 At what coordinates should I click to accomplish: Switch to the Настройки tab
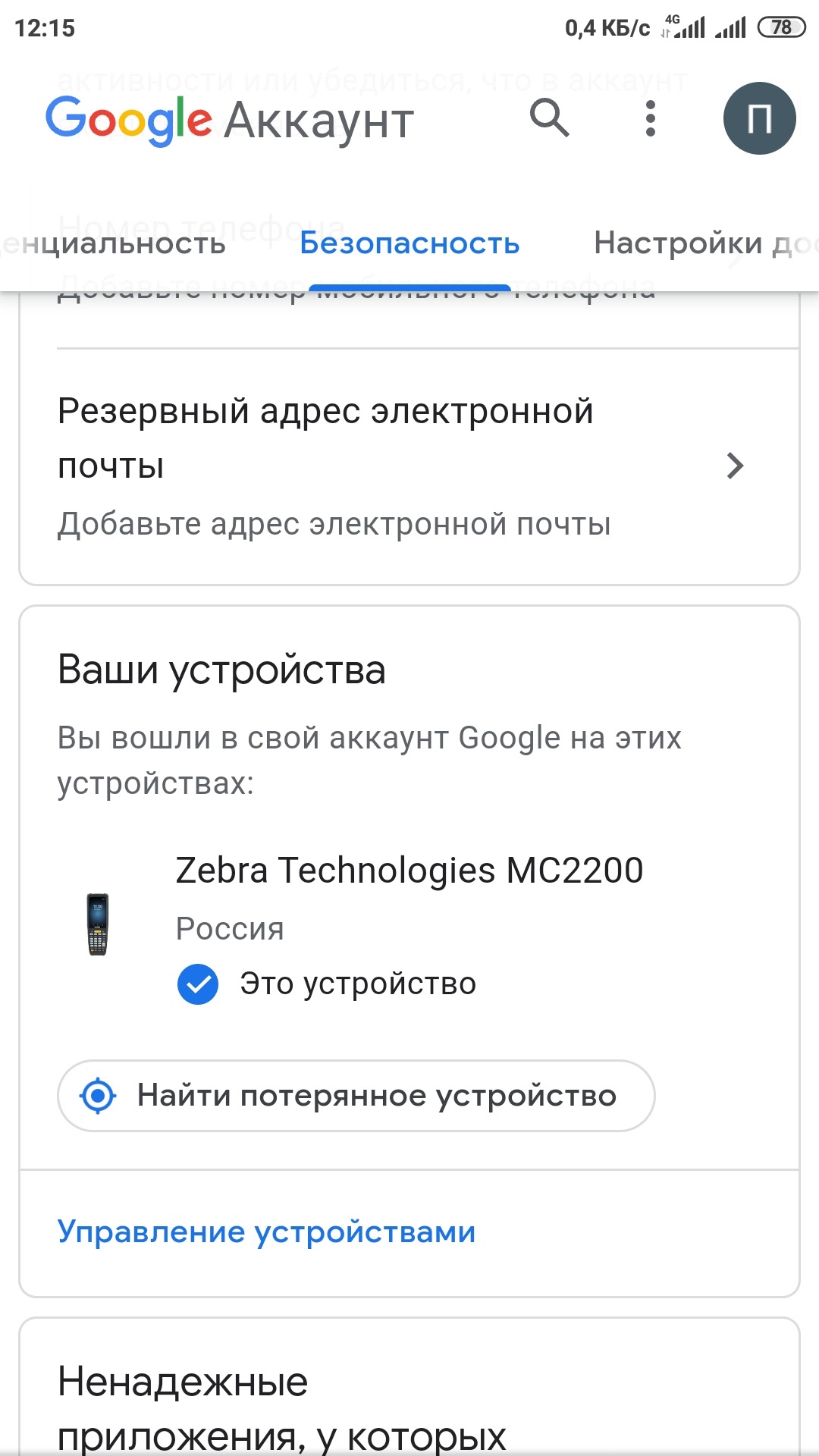point(698,243)
